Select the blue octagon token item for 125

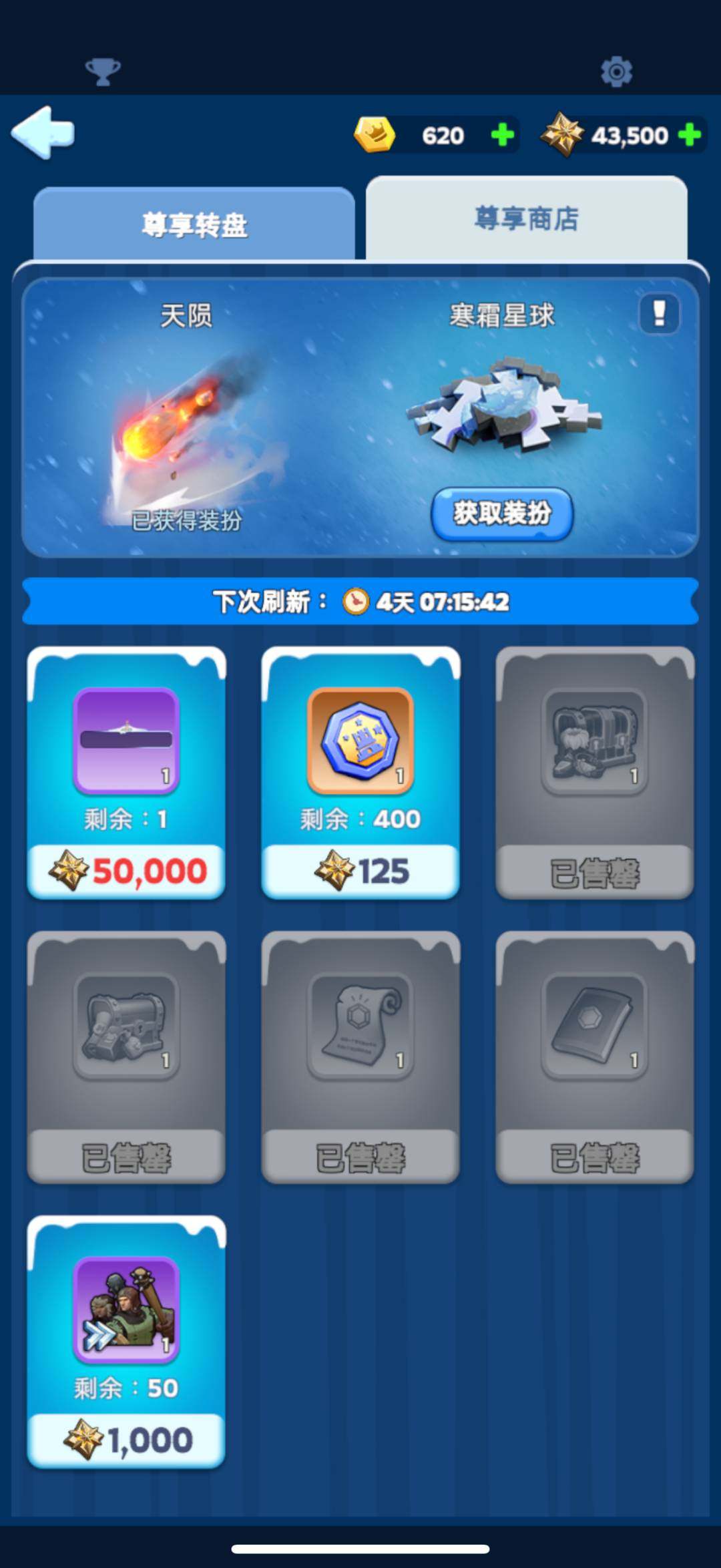pos(358,739)
